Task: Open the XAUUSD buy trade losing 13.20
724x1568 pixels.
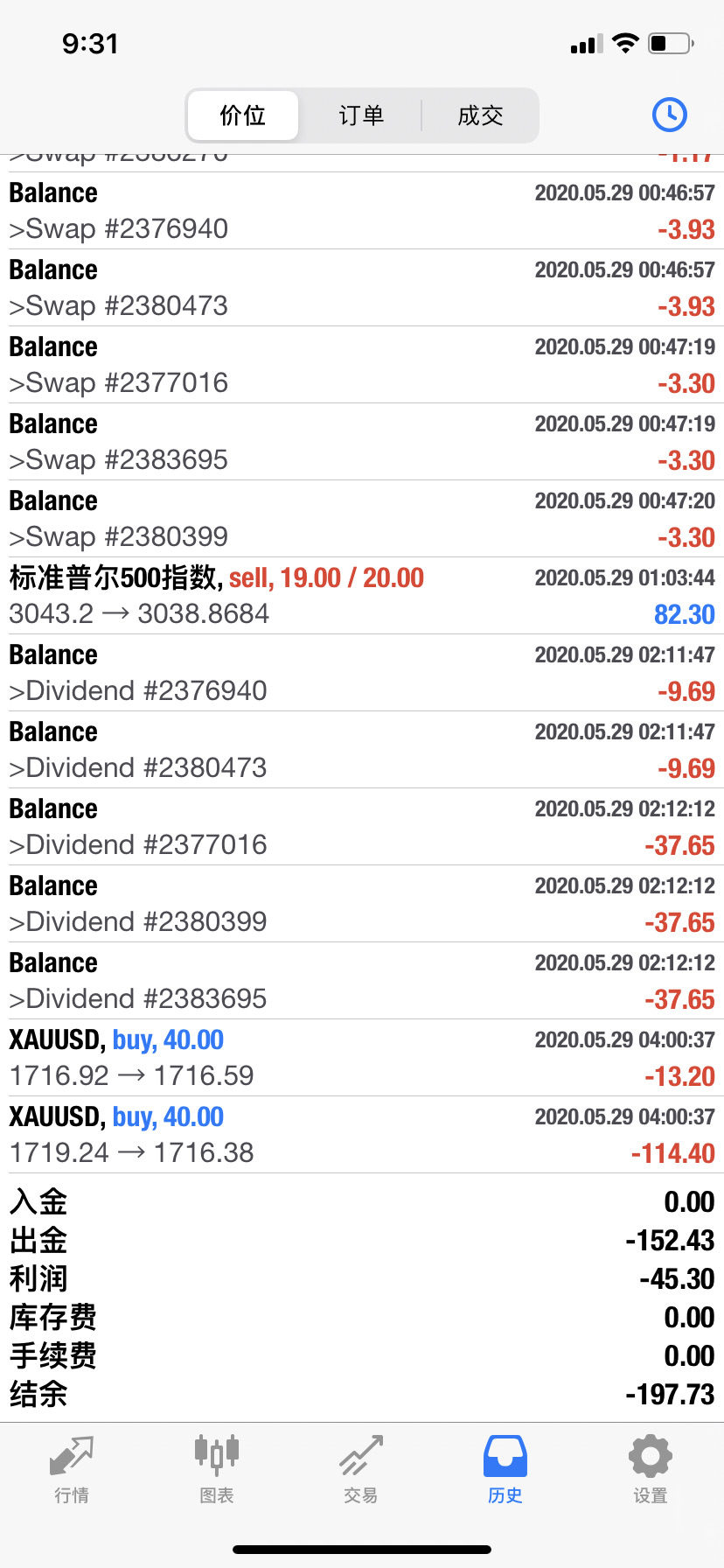Action: [362, 1058]
